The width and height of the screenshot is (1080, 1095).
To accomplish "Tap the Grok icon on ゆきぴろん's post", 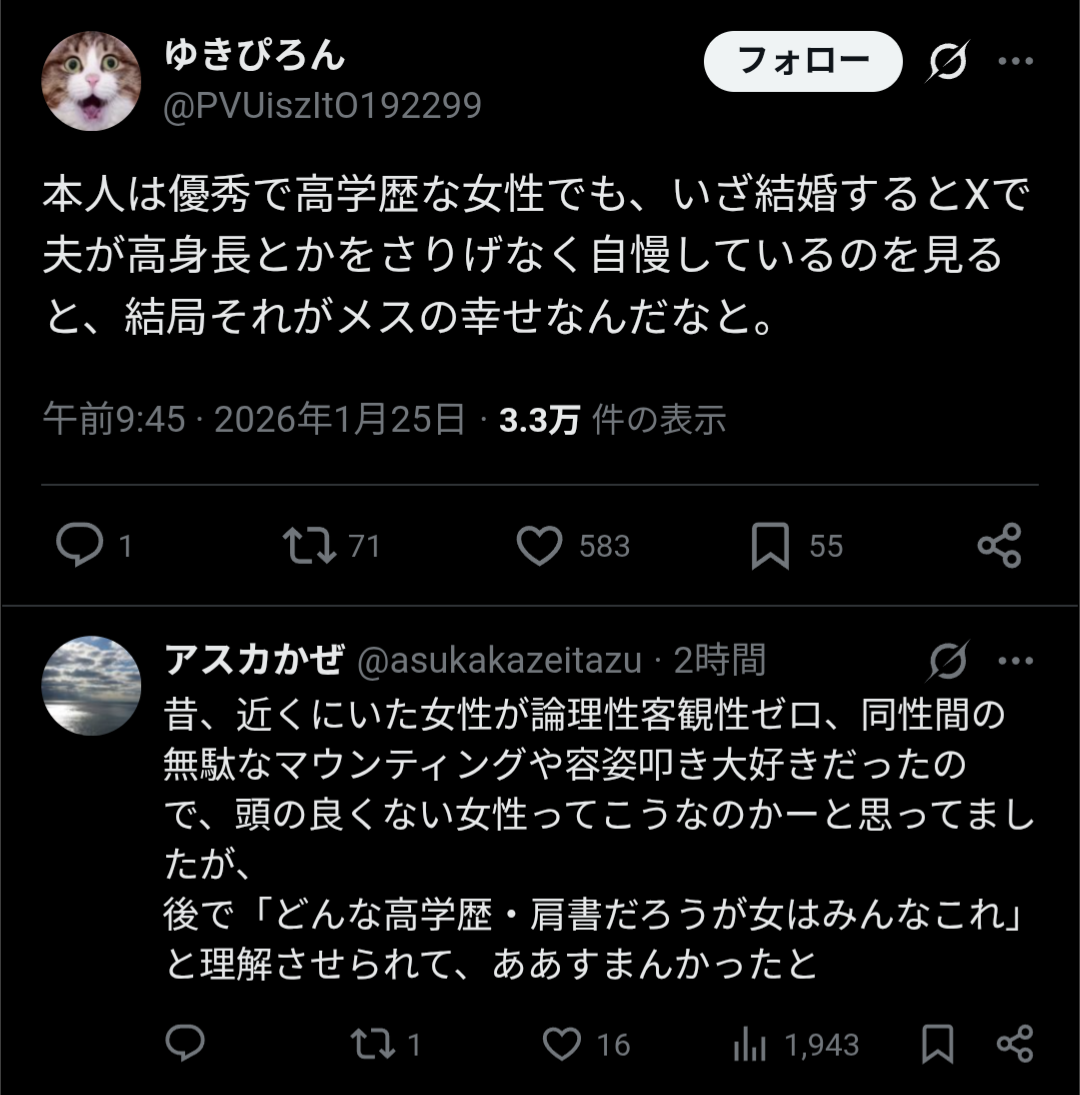I will pos(949,63).
